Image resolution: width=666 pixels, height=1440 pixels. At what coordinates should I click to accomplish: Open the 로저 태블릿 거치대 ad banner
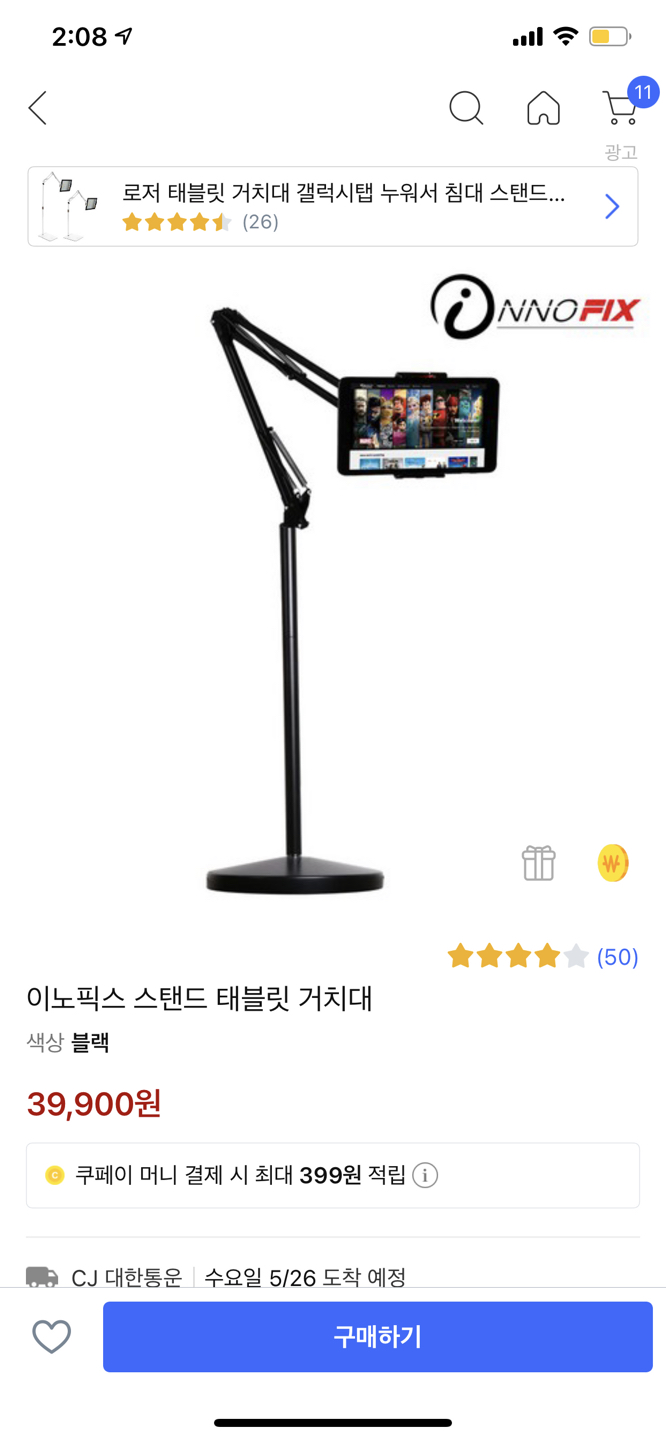(332, 207)
